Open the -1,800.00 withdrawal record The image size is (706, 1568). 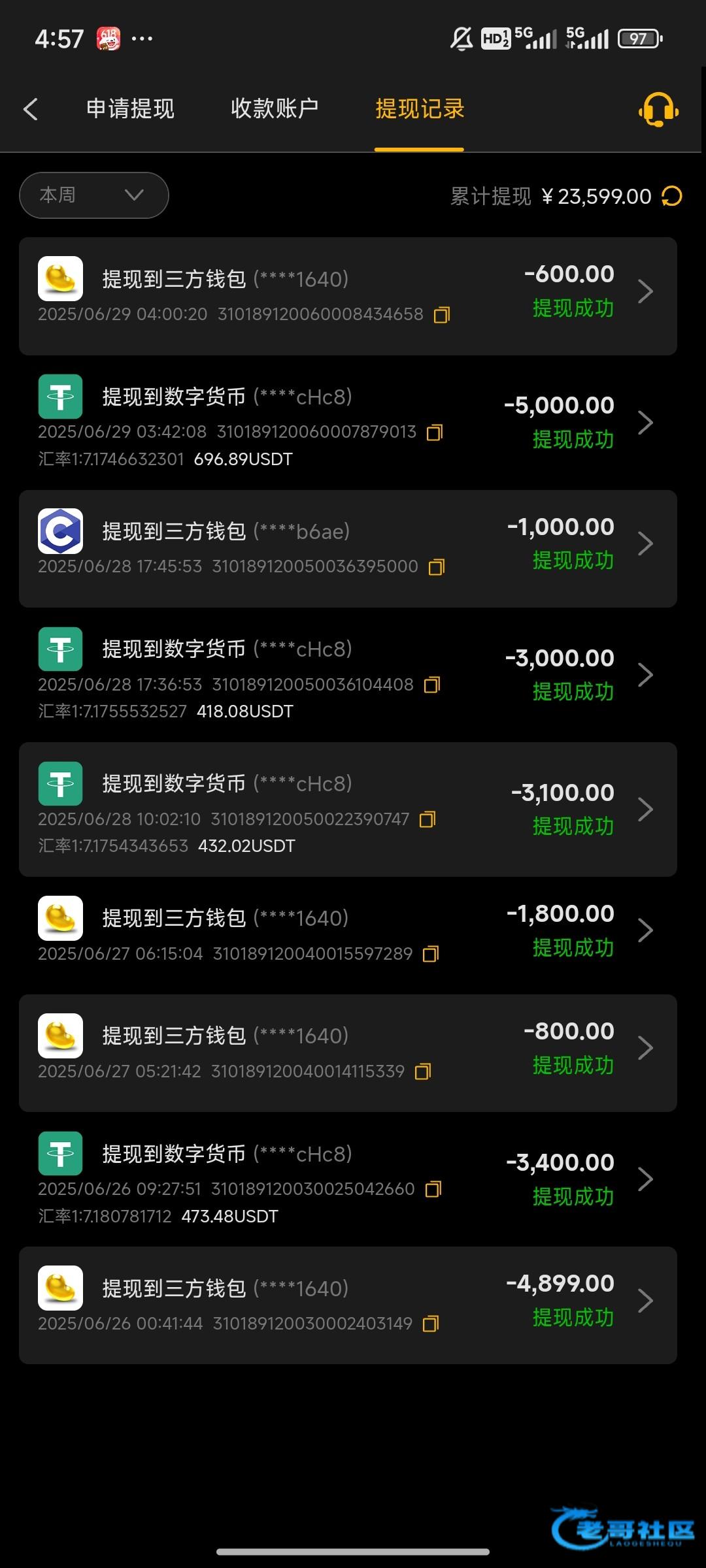coord(348,935)
